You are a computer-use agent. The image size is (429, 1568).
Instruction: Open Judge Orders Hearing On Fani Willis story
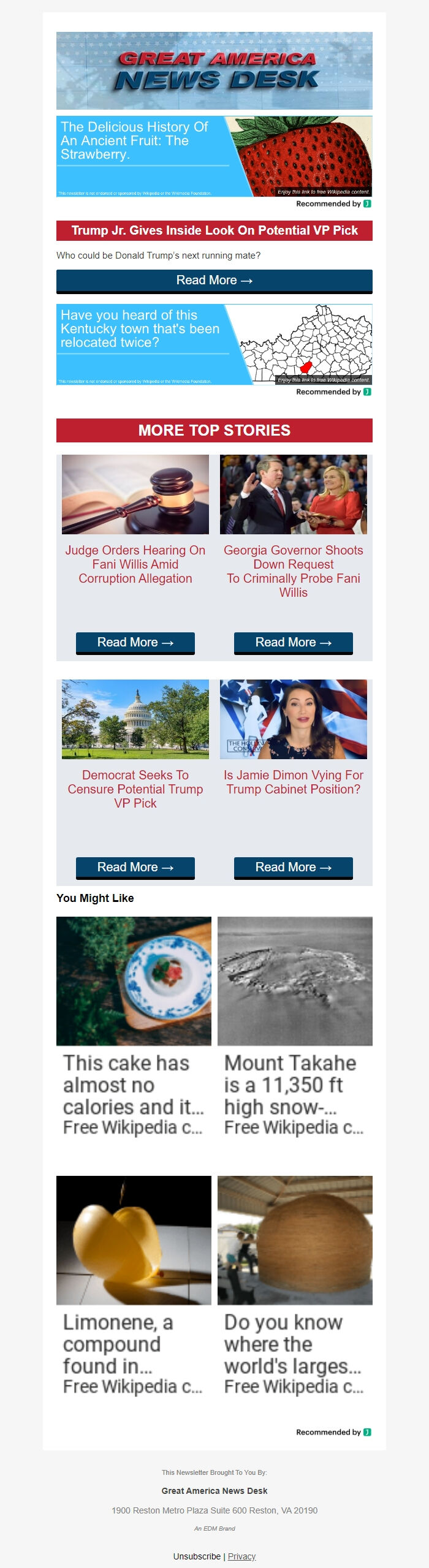[x=135, y=564]
